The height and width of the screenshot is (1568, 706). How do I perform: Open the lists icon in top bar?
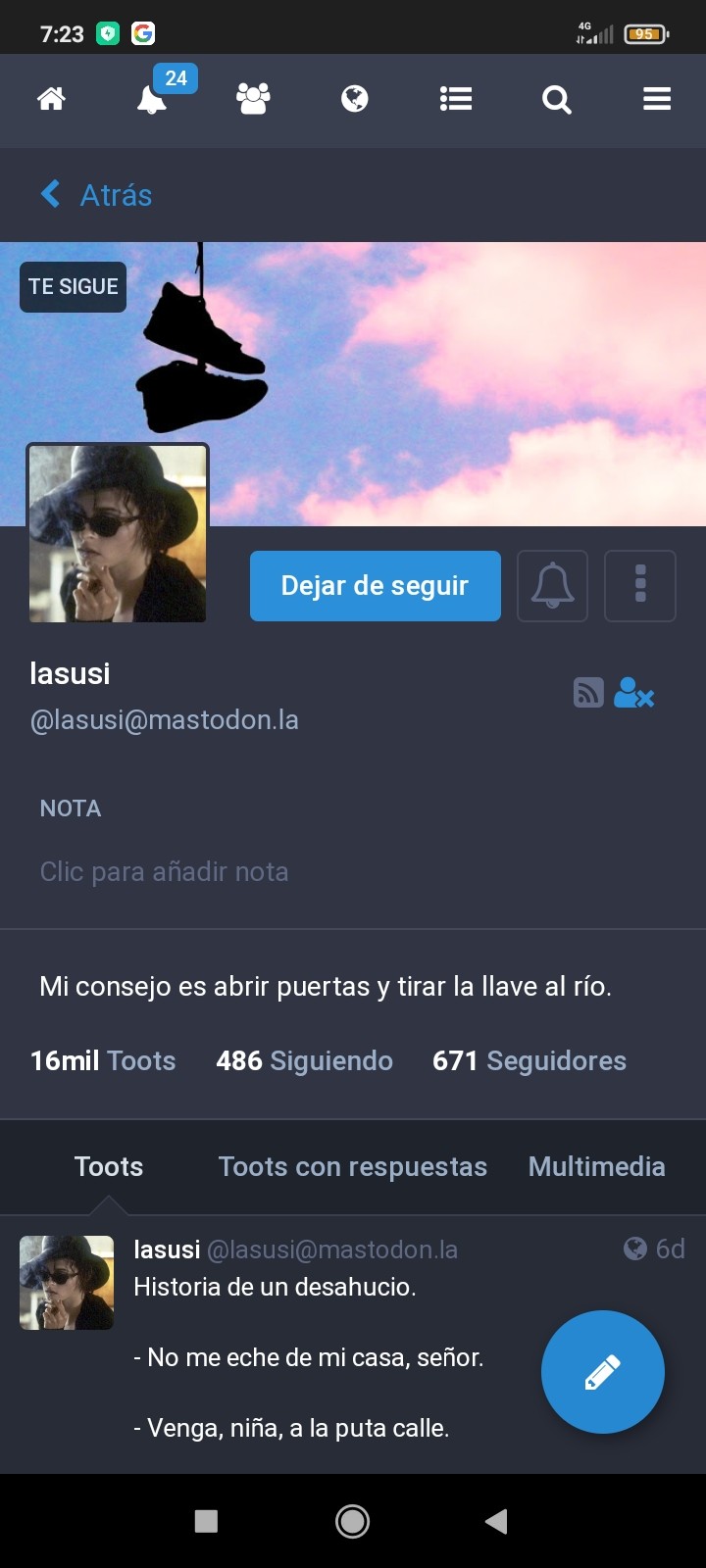pos(456,99)
